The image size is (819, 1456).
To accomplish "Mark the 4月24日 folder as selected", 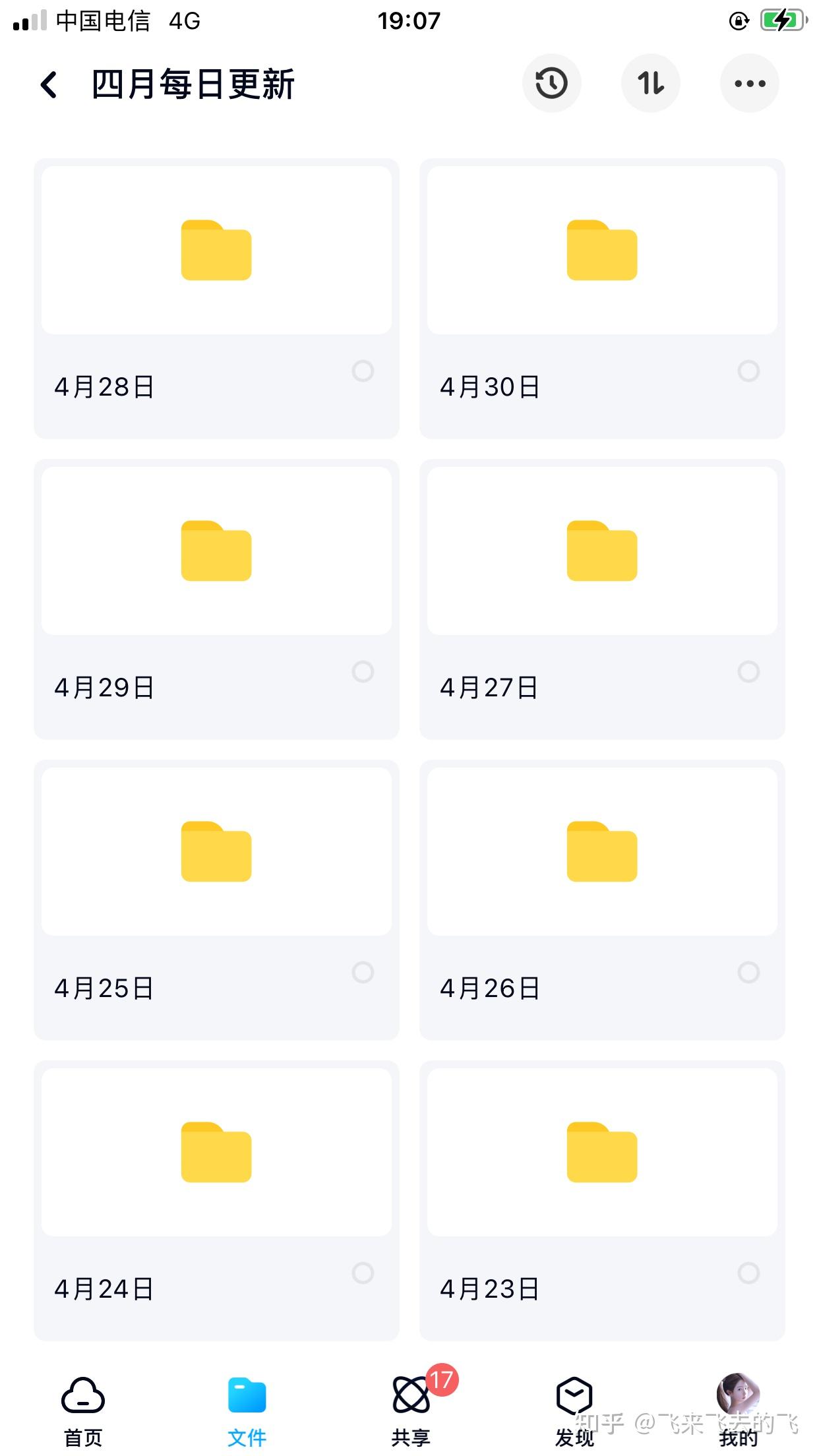I will pos(363,1273).
